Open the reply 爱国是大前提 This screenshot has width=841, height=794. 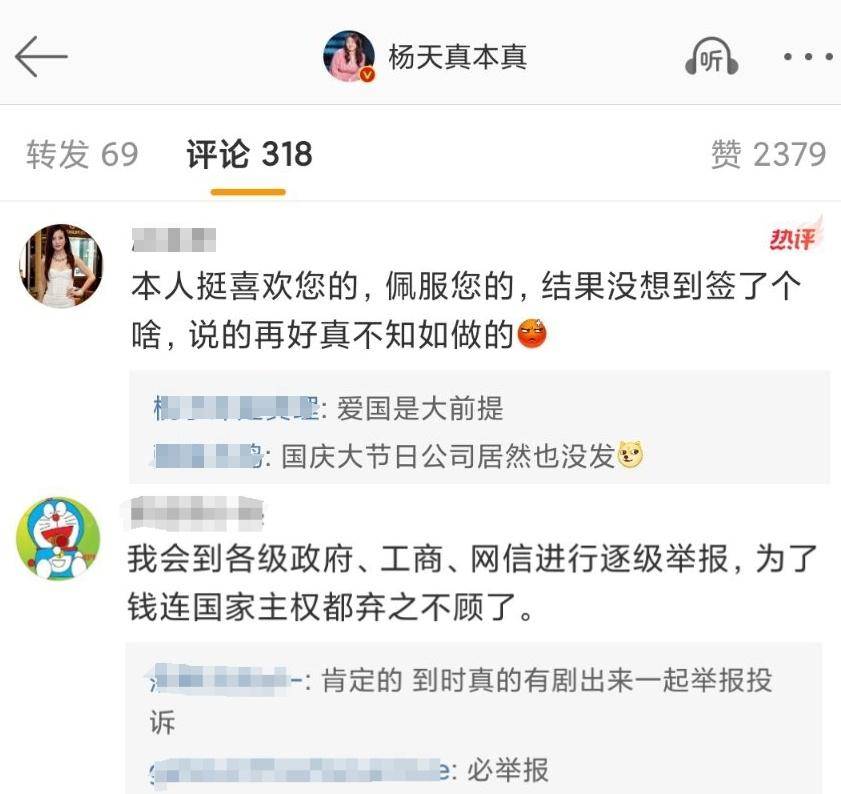420,408
